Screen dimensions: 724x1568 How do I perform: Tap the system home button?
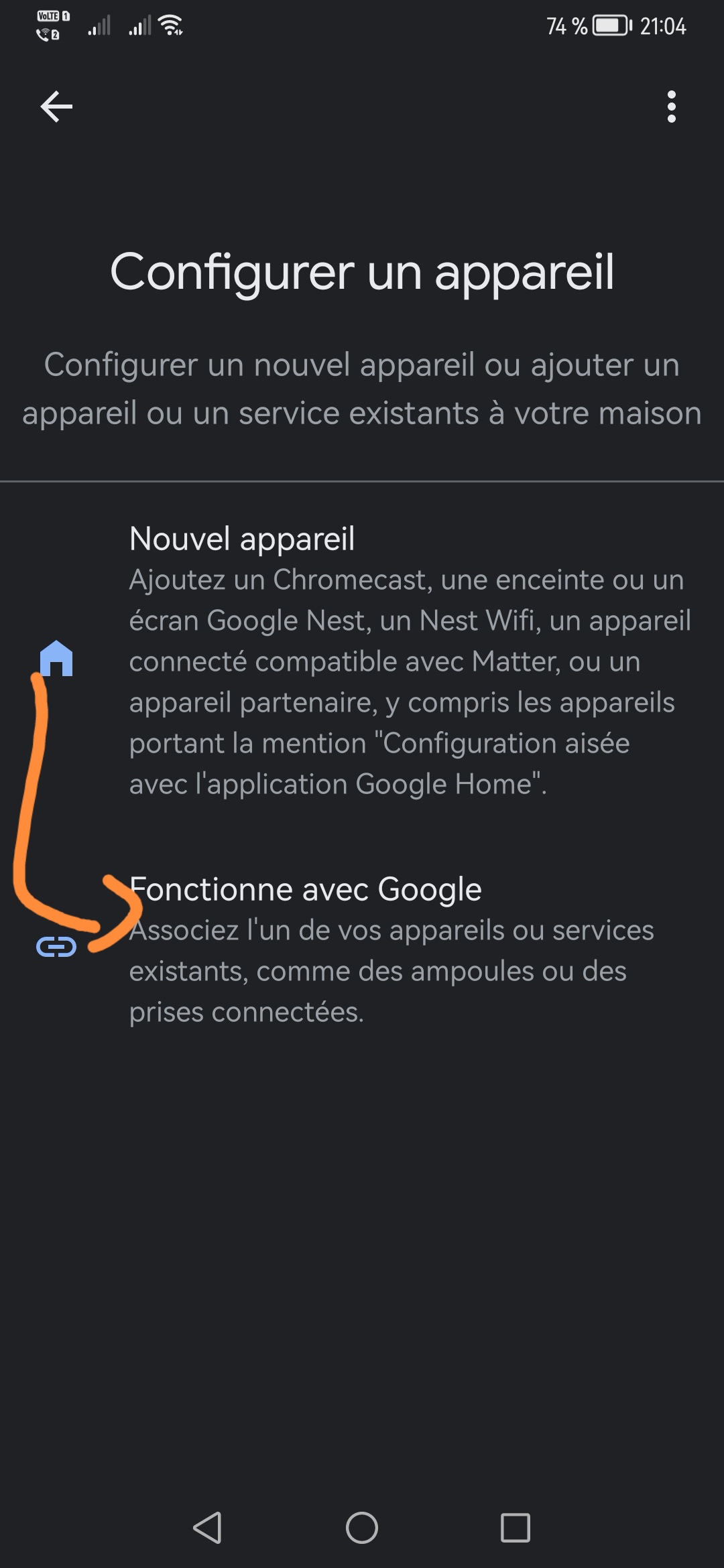pyautogui.click(x=362, y=1528)
